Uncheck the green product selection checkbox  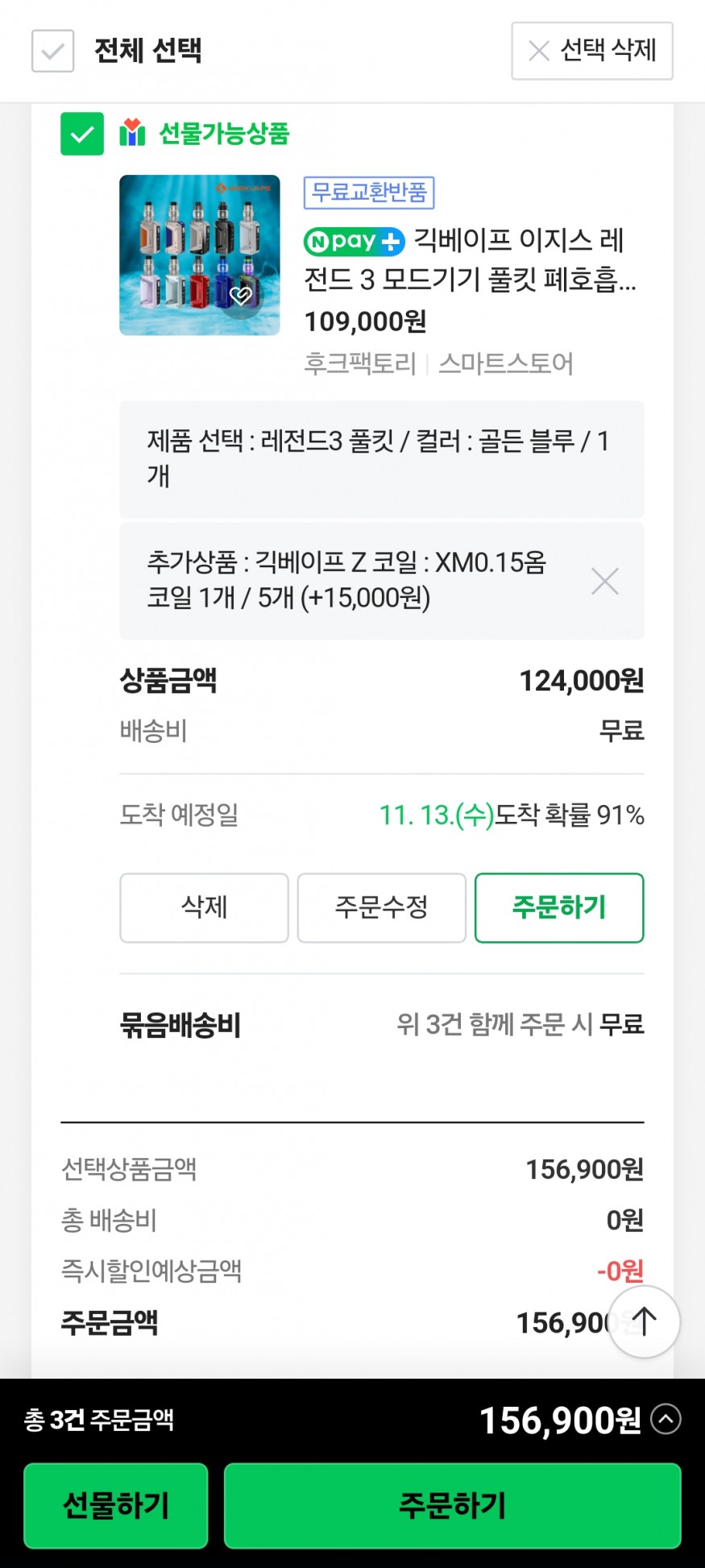[x=82, y=134]
